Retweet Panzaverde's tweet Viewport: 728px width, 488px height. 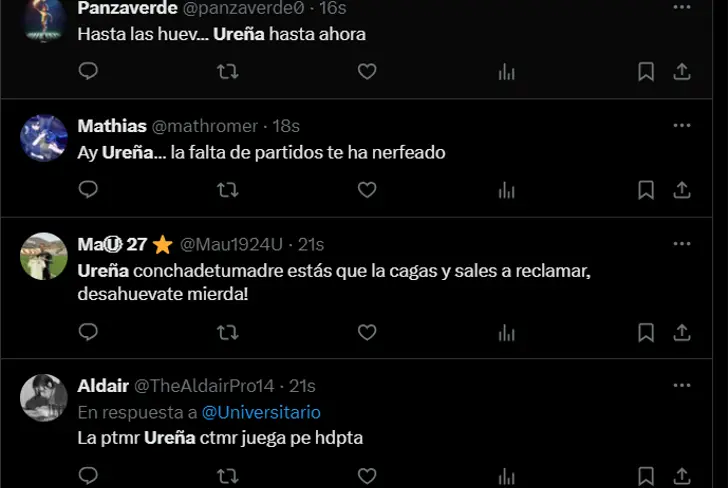point(228,71)
